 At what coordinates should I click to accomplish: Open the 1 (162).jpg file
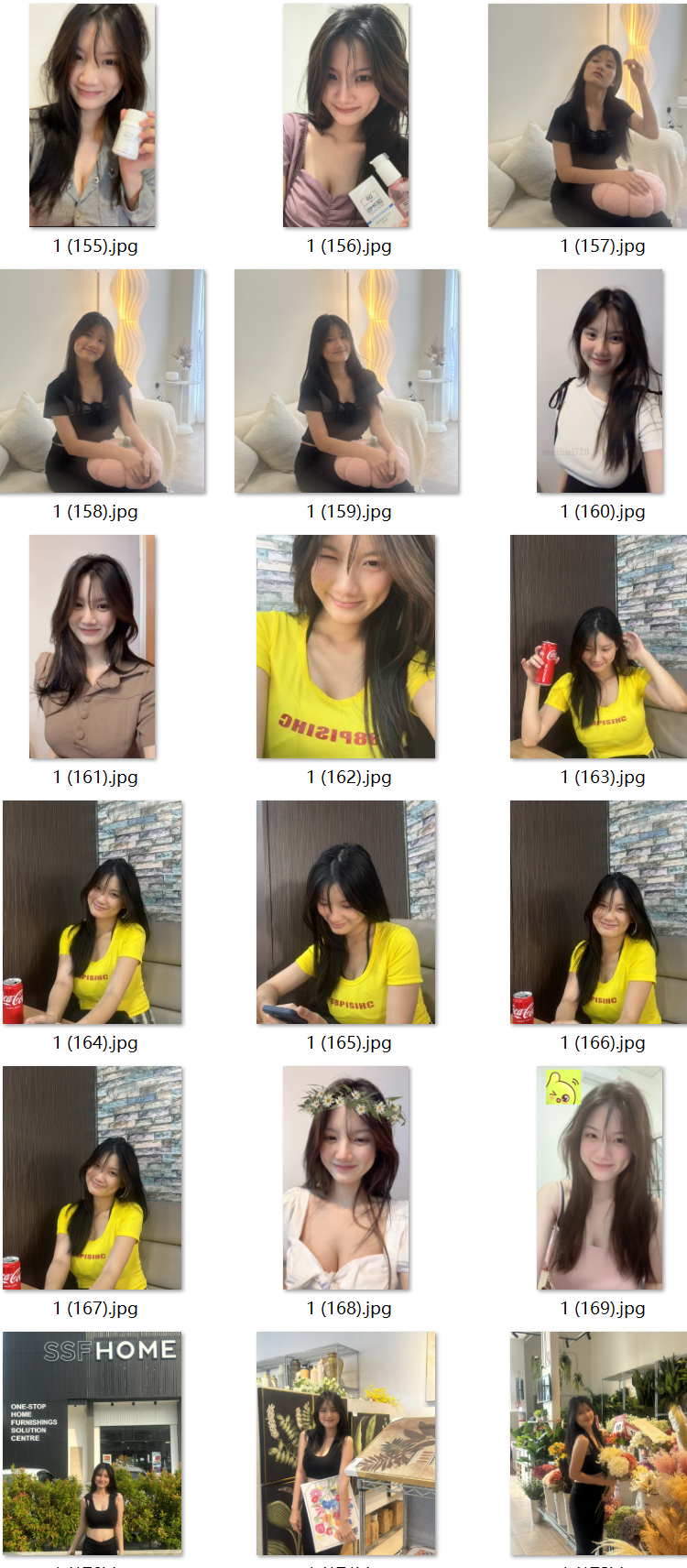[346, 647]
